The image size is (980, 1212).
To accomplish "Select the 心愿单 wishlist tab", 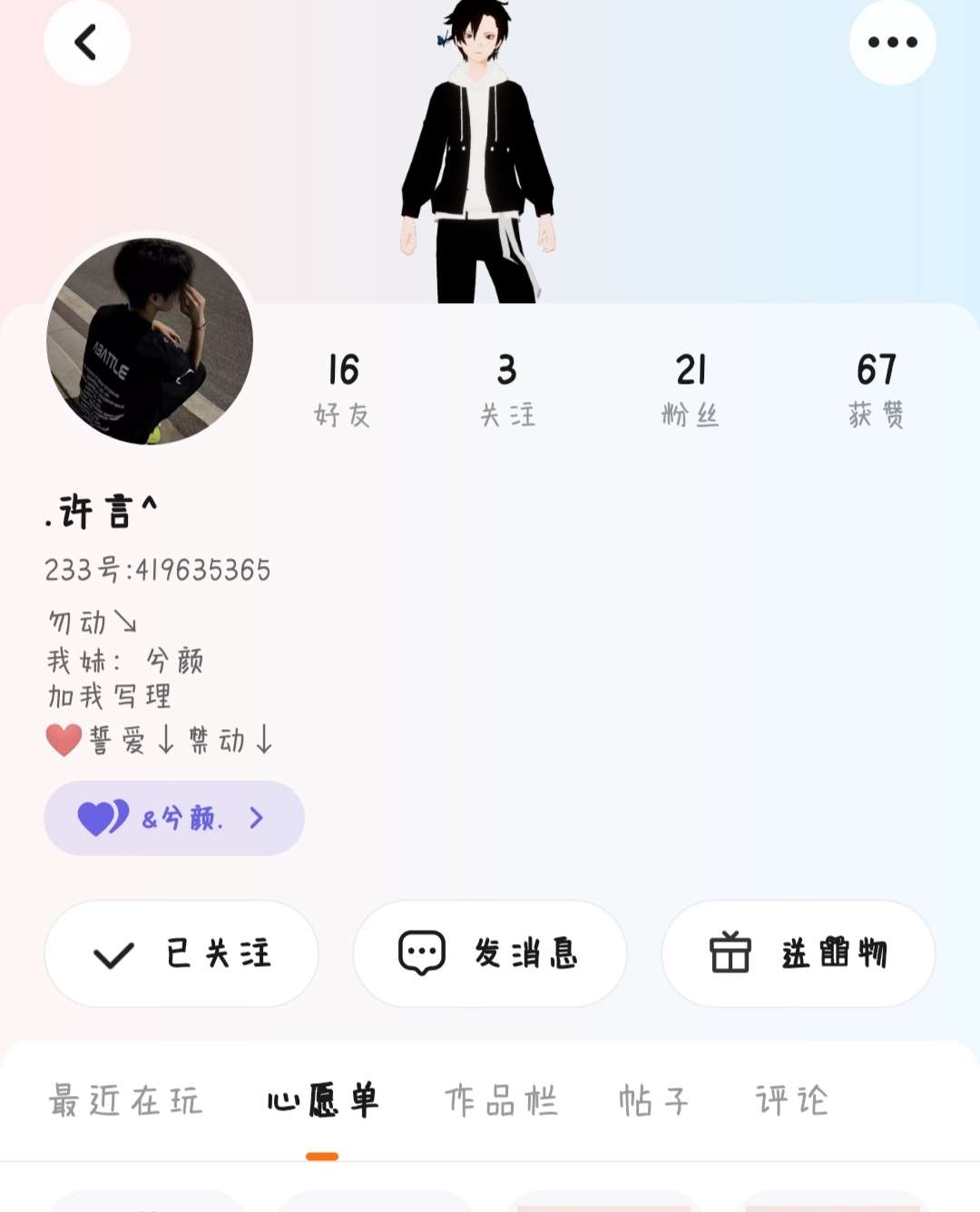I will 322,1100.
